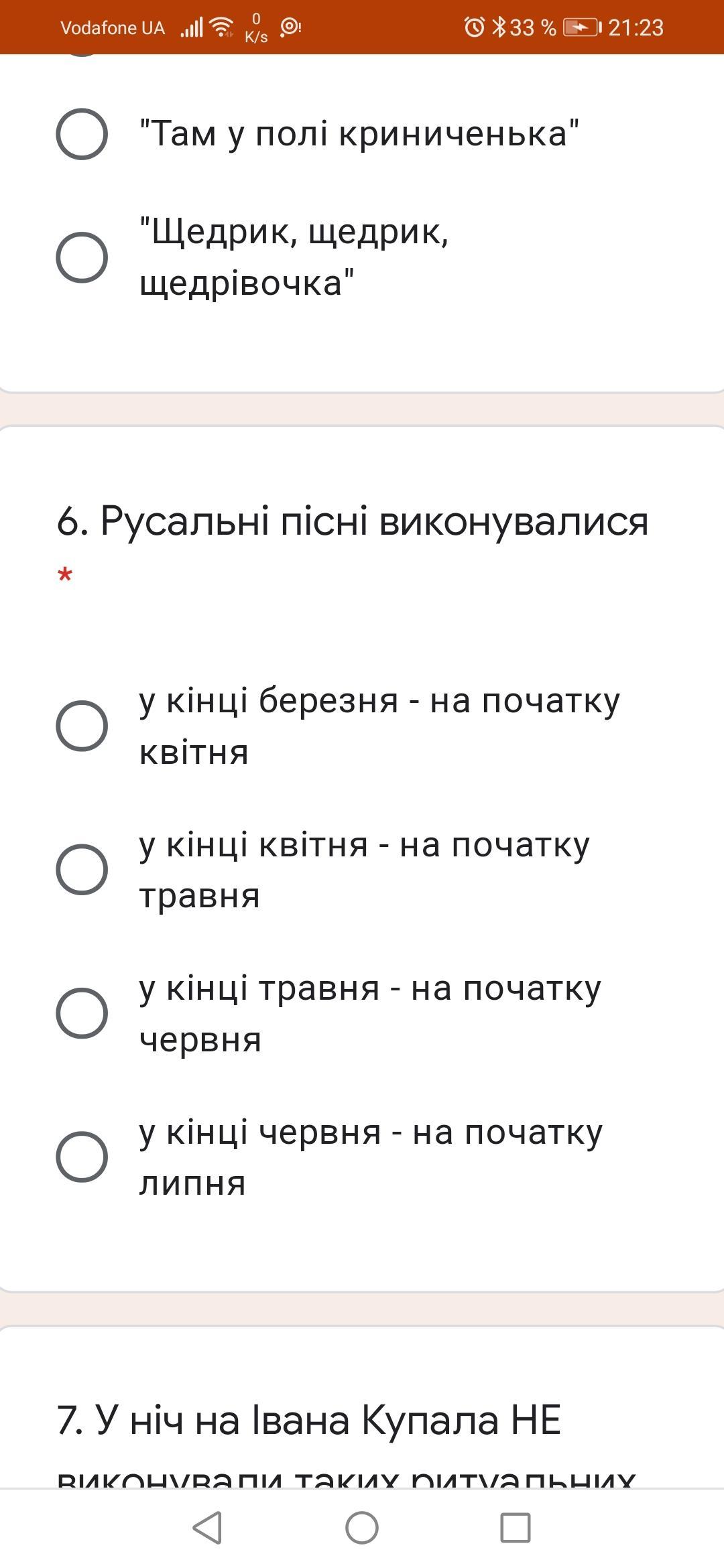Go back using system back button
The width and height of the screenshot is (724, 1568).
(x=208, y=1528)
